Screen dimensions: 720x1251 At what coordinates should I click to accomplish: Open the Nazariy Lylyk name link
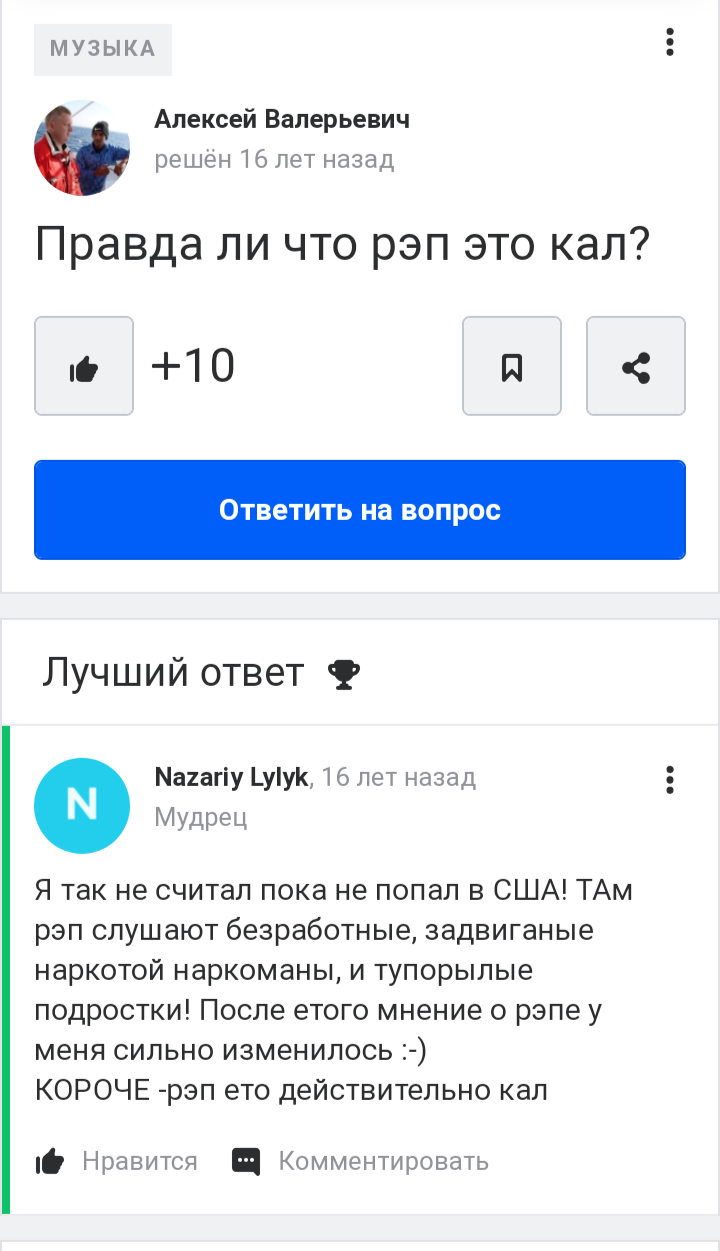pyautogui.click(x=231, y=777)
